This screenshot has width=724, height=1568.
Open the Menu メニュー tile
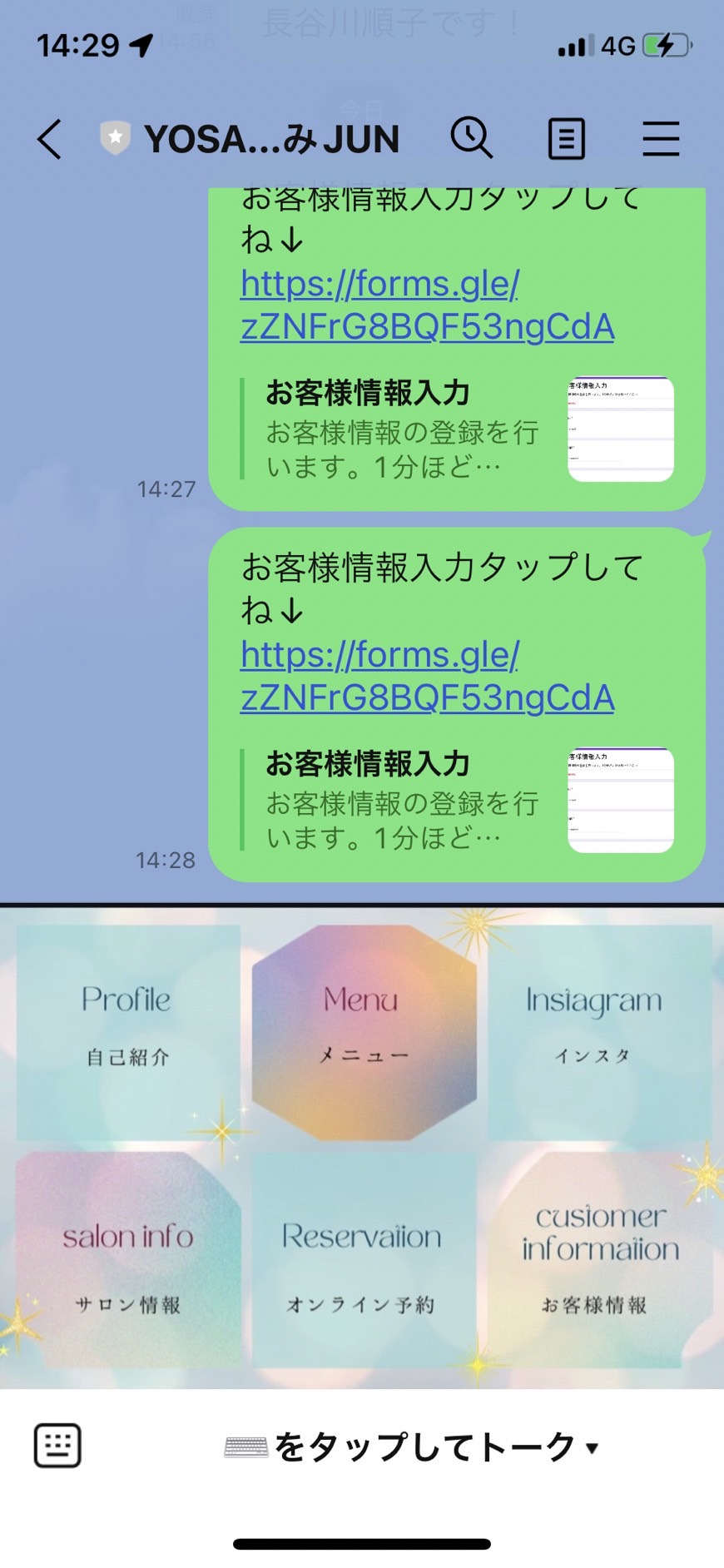click(x=364, y=1032)
